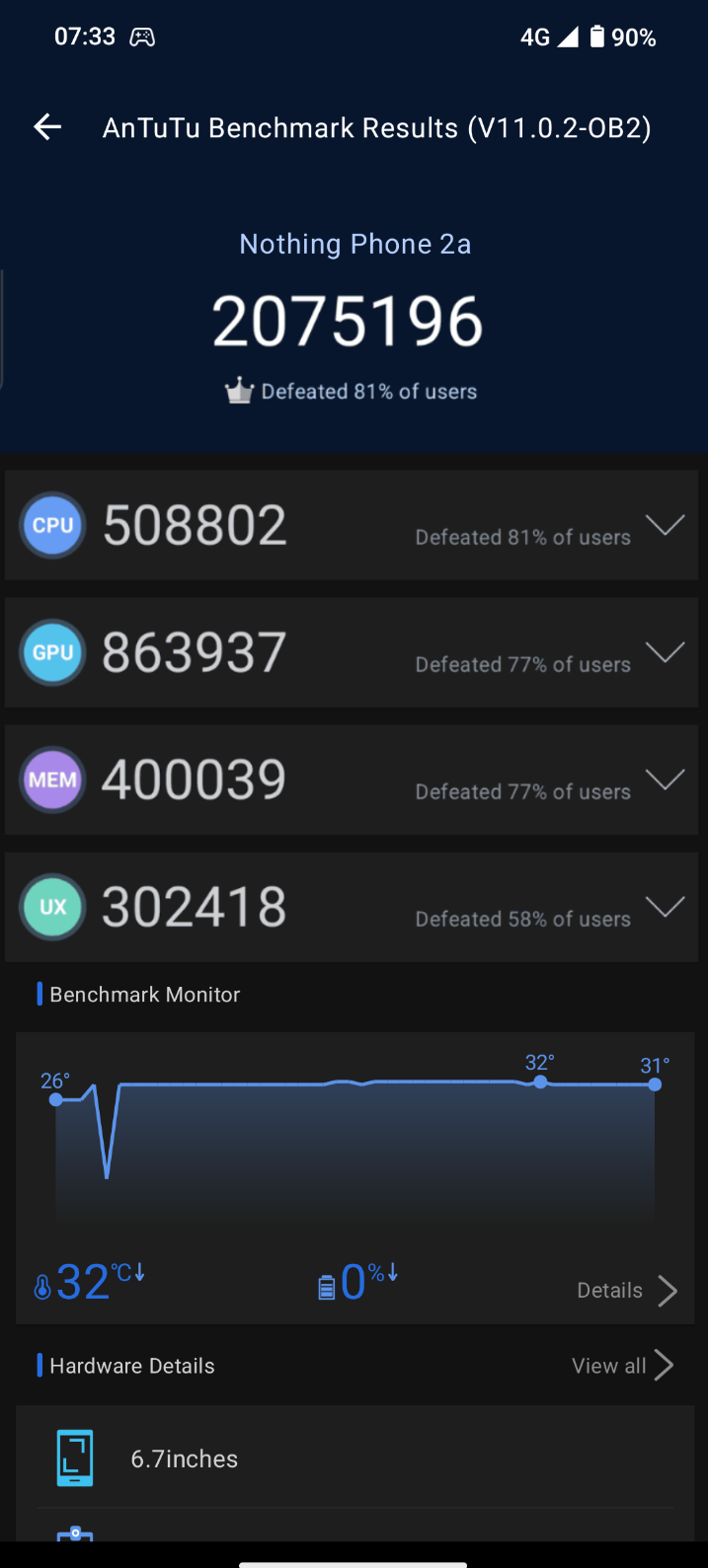Expand the UX score section
The height and width of the screenshot is (1568, 708).
(x=665, y=907)
